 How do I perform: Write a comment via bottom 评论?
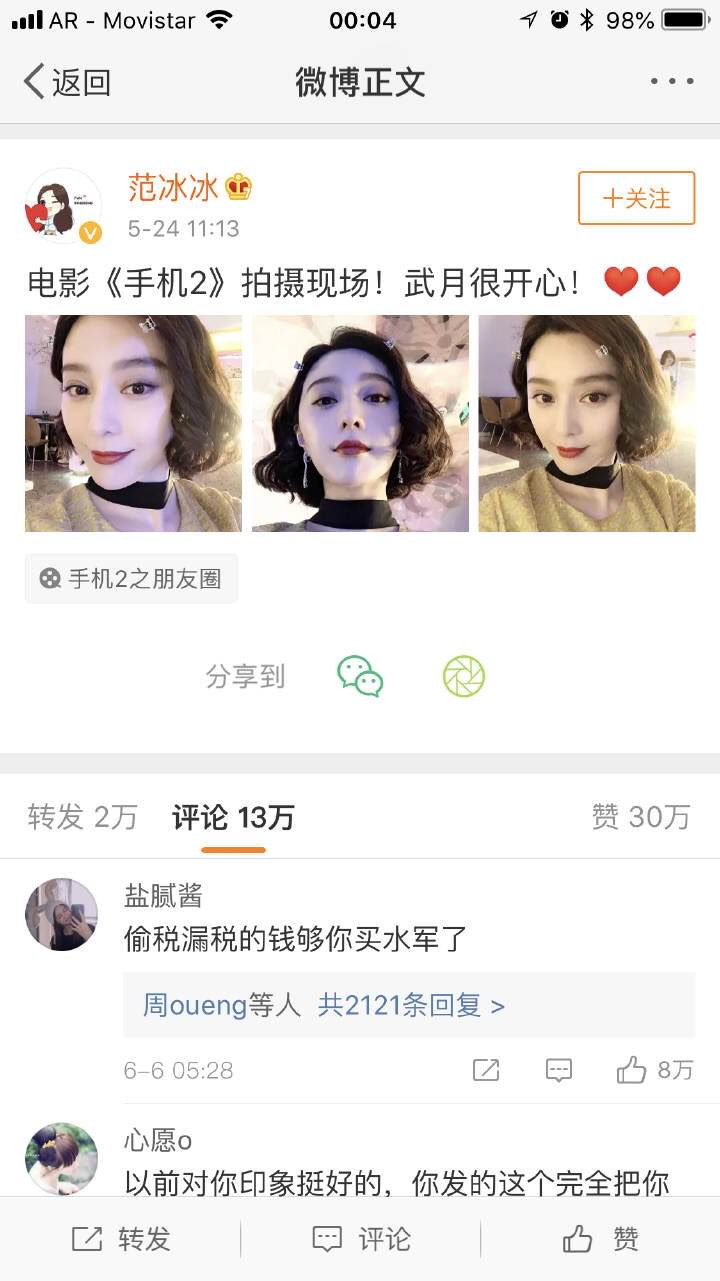[x=361, y=1240]
